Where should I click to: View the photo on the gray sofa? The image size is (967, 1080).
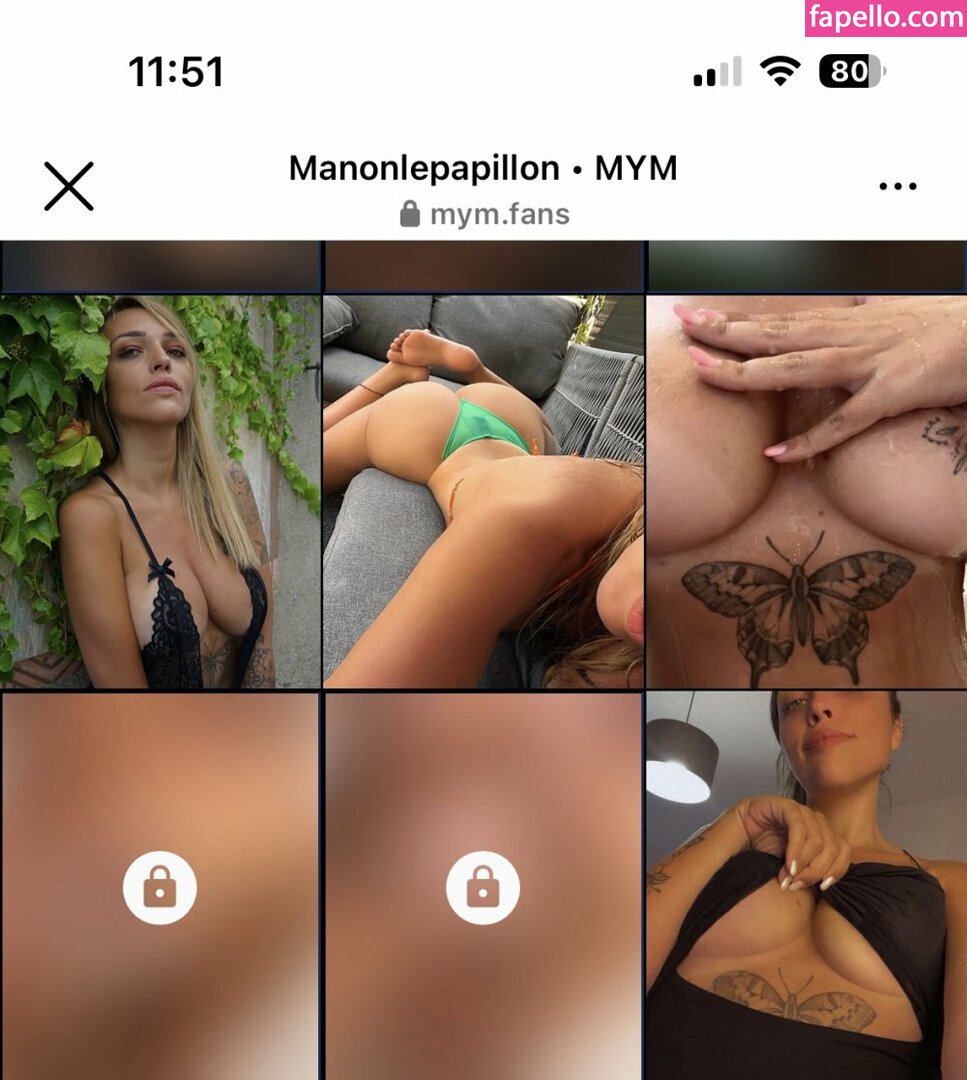[483, 491]
